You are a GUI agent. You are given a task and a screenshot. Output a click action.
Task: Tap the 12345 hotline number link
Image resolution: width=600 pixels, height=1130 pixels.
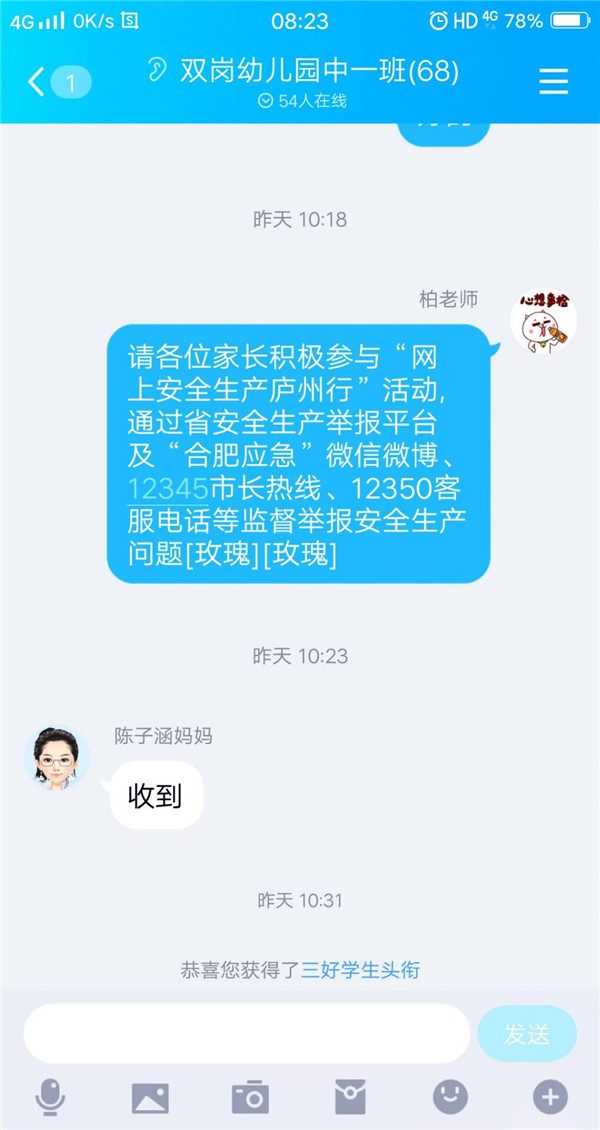pyautogui.click(x=168, y=489)
